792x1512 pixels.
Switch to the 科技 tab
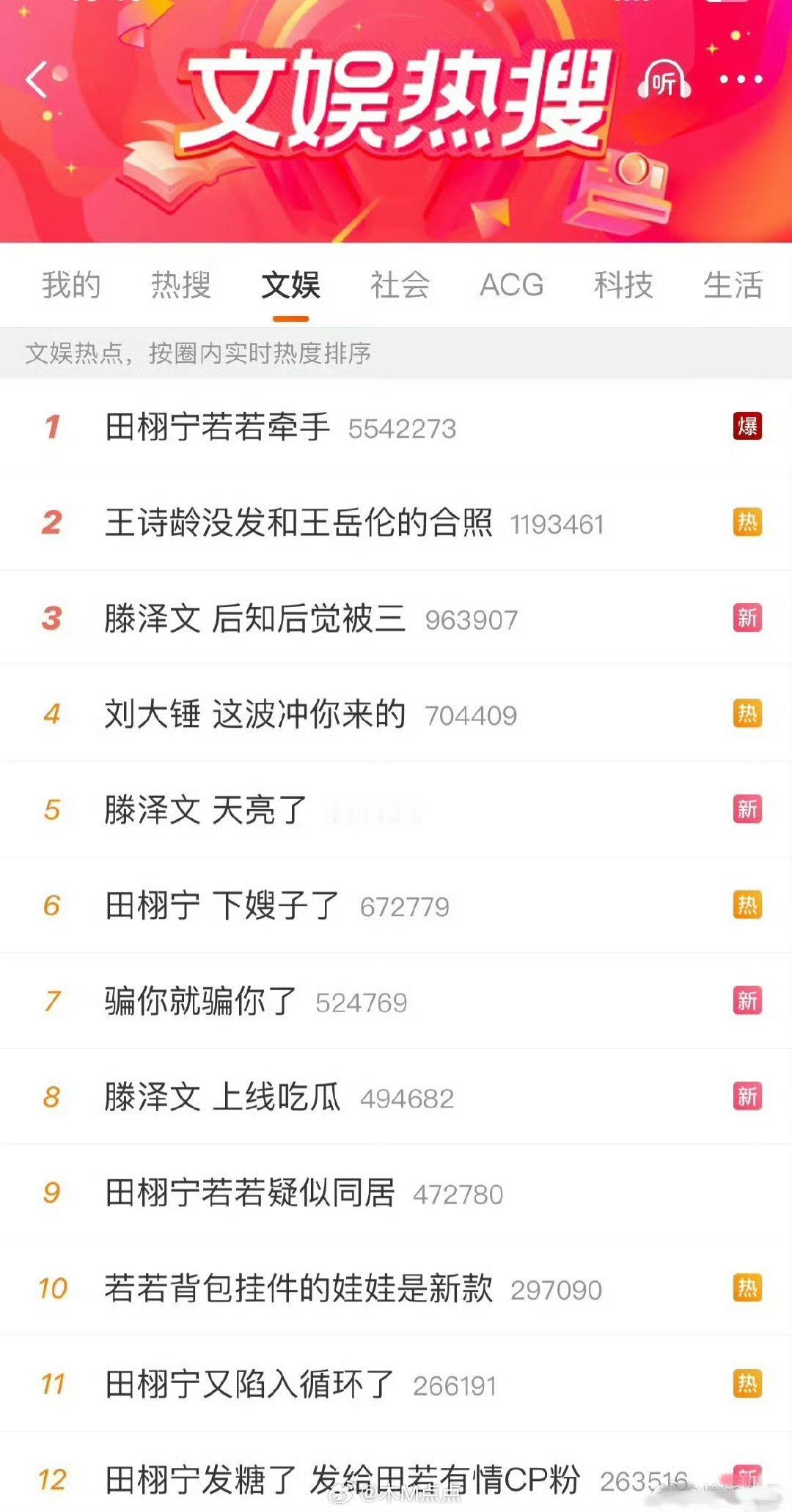coord(622,286)
